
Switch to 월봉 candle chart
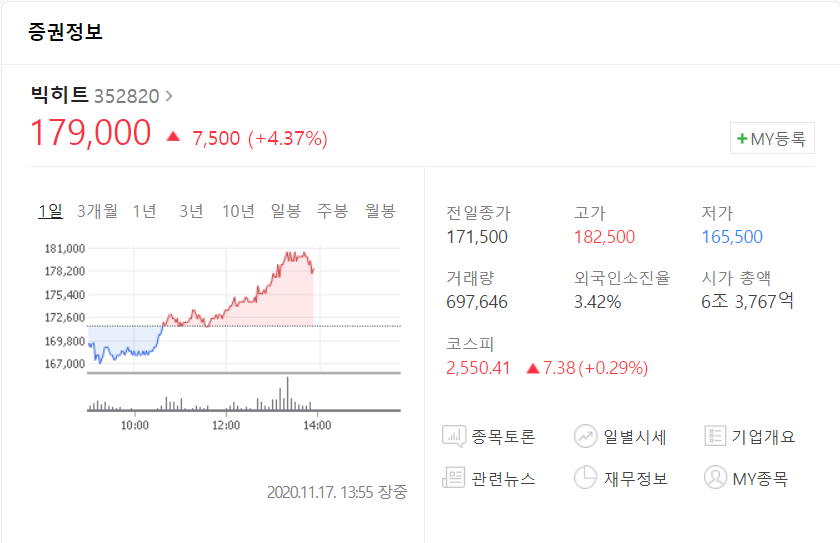click(x=380, y=210)
